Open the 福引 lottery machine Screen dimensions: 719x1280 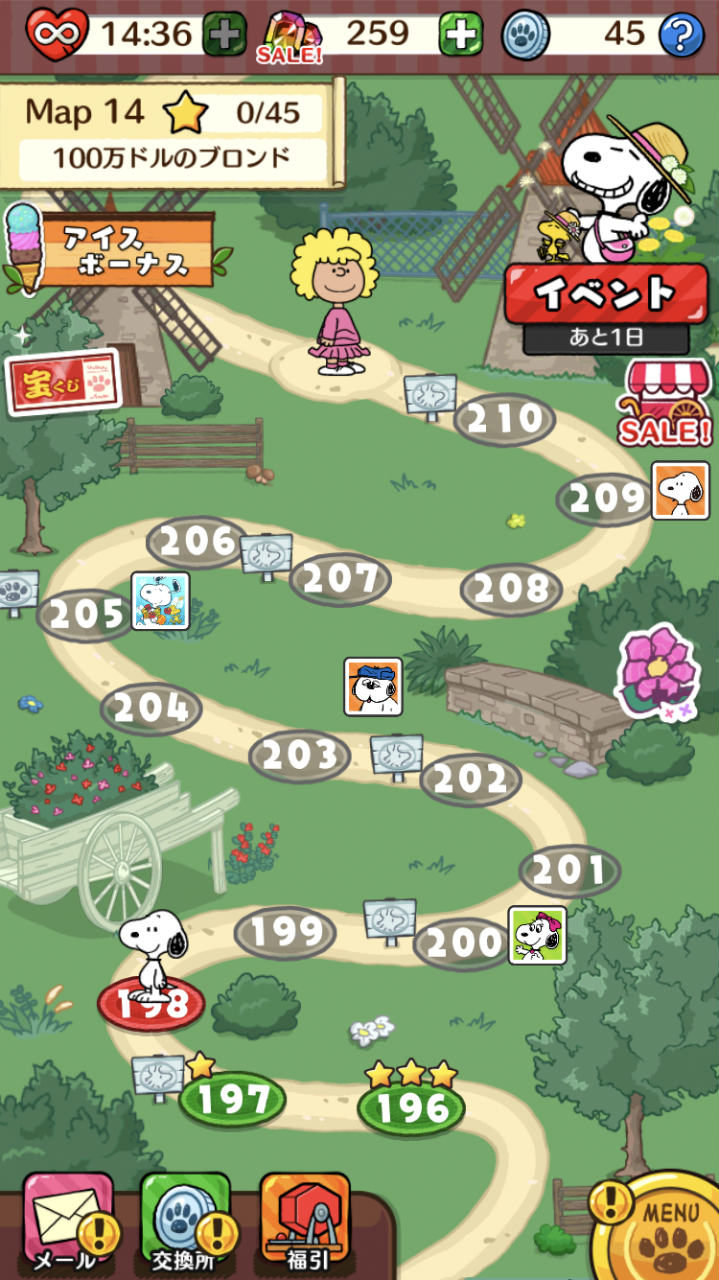[304, 1222]
